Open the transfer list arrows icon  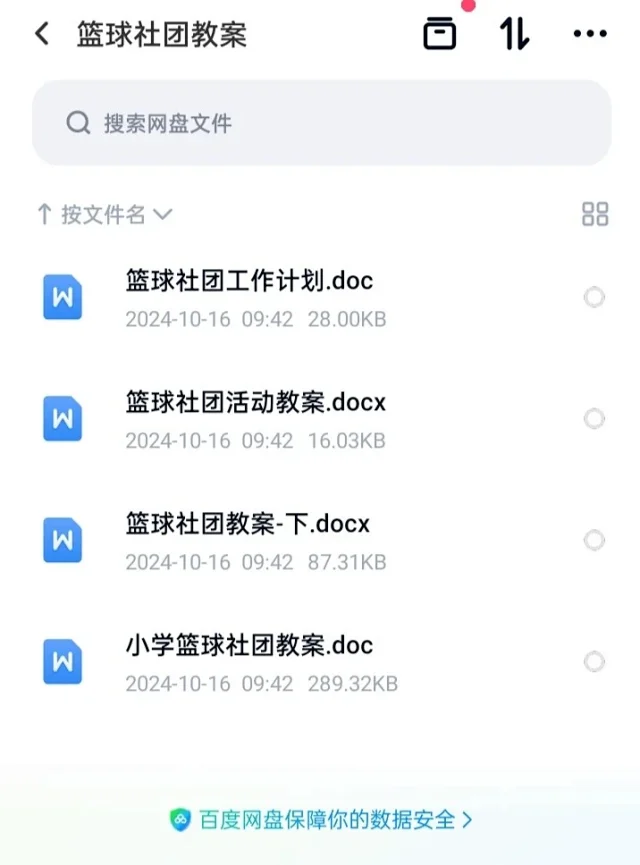[515, 34]
